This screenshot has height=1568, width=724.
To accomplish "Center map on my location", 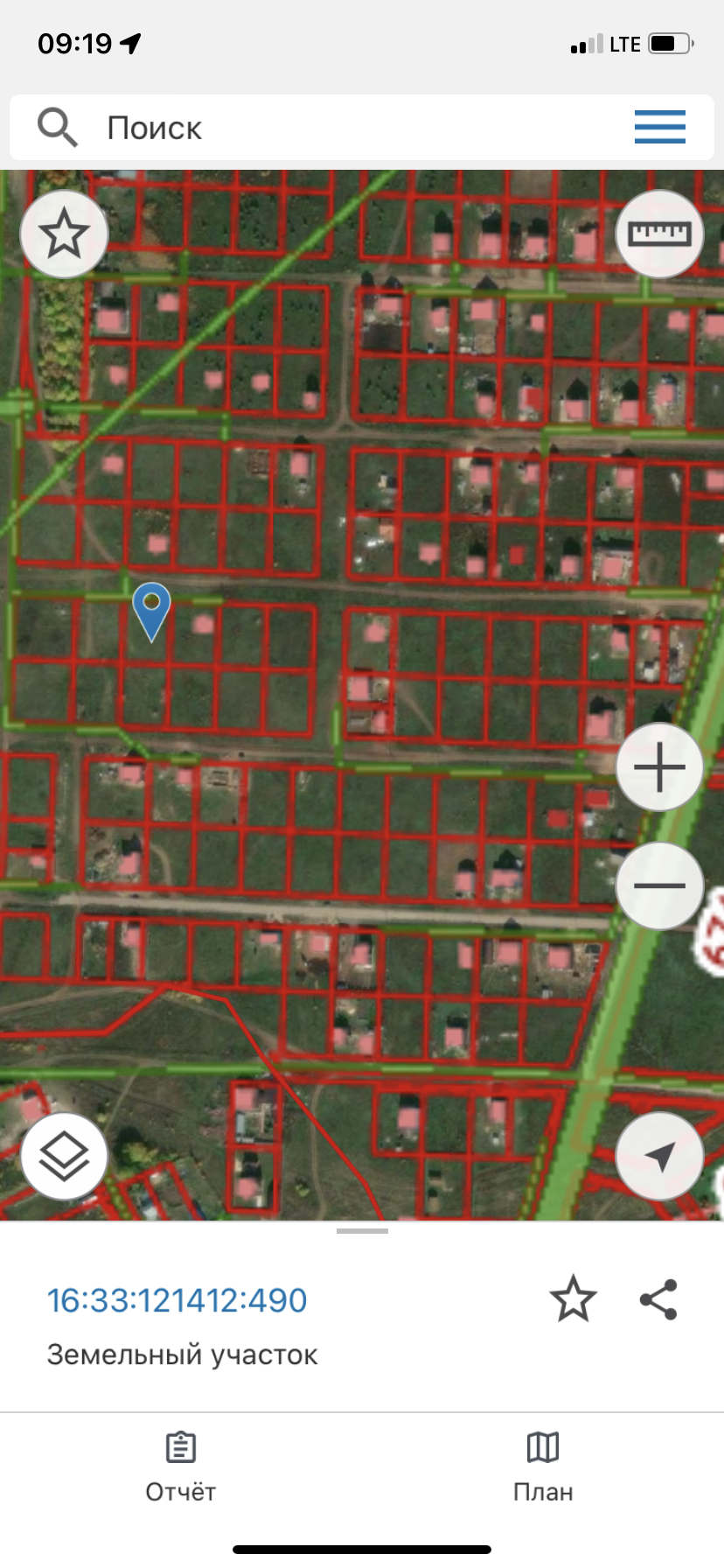I will [659, 1157].
